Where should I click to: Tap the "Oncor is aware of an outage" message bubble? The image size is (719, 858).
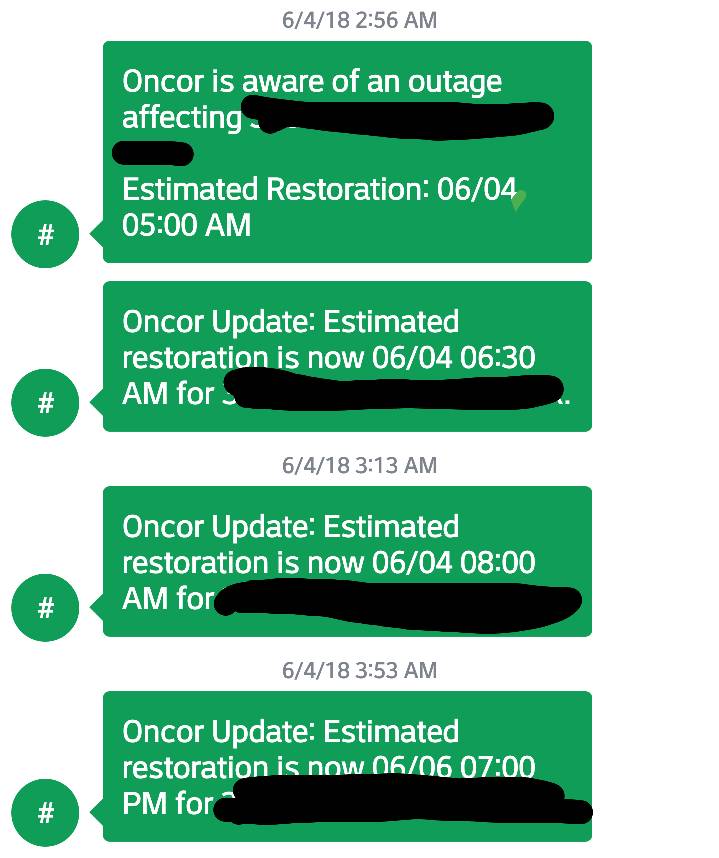click(347, 152)
